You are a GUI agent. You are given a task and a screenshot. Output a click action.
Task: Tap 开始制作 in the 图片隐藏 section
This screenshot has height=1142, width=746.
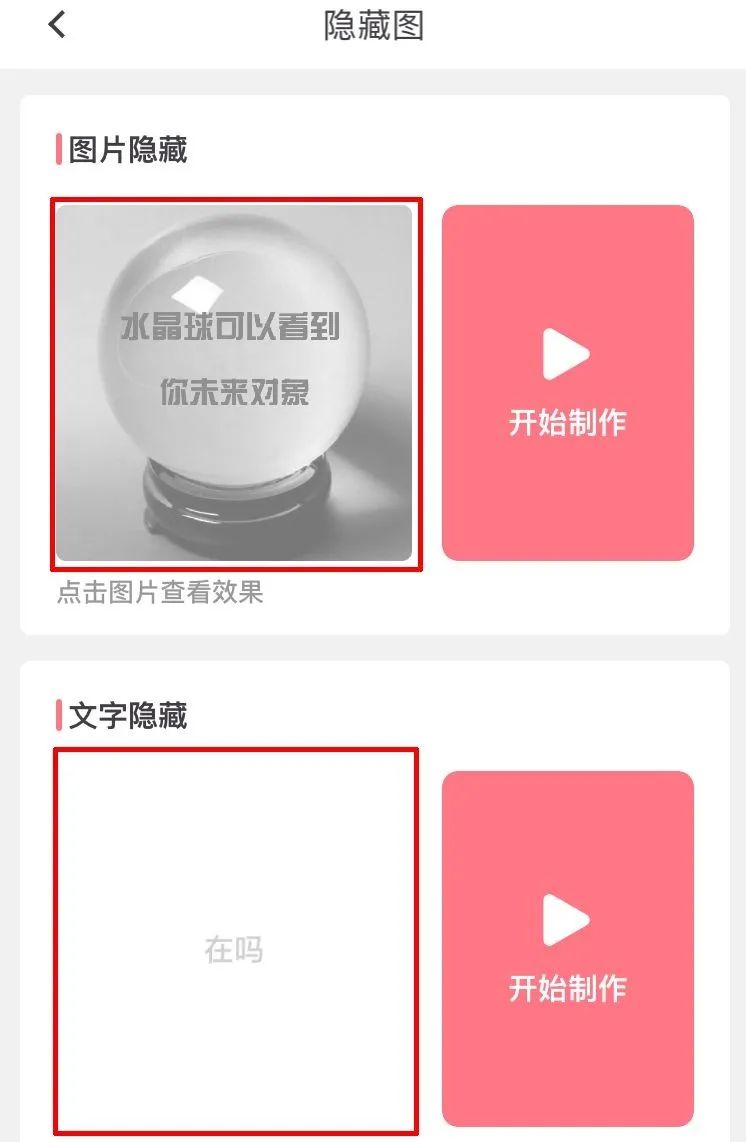[567, 423]
